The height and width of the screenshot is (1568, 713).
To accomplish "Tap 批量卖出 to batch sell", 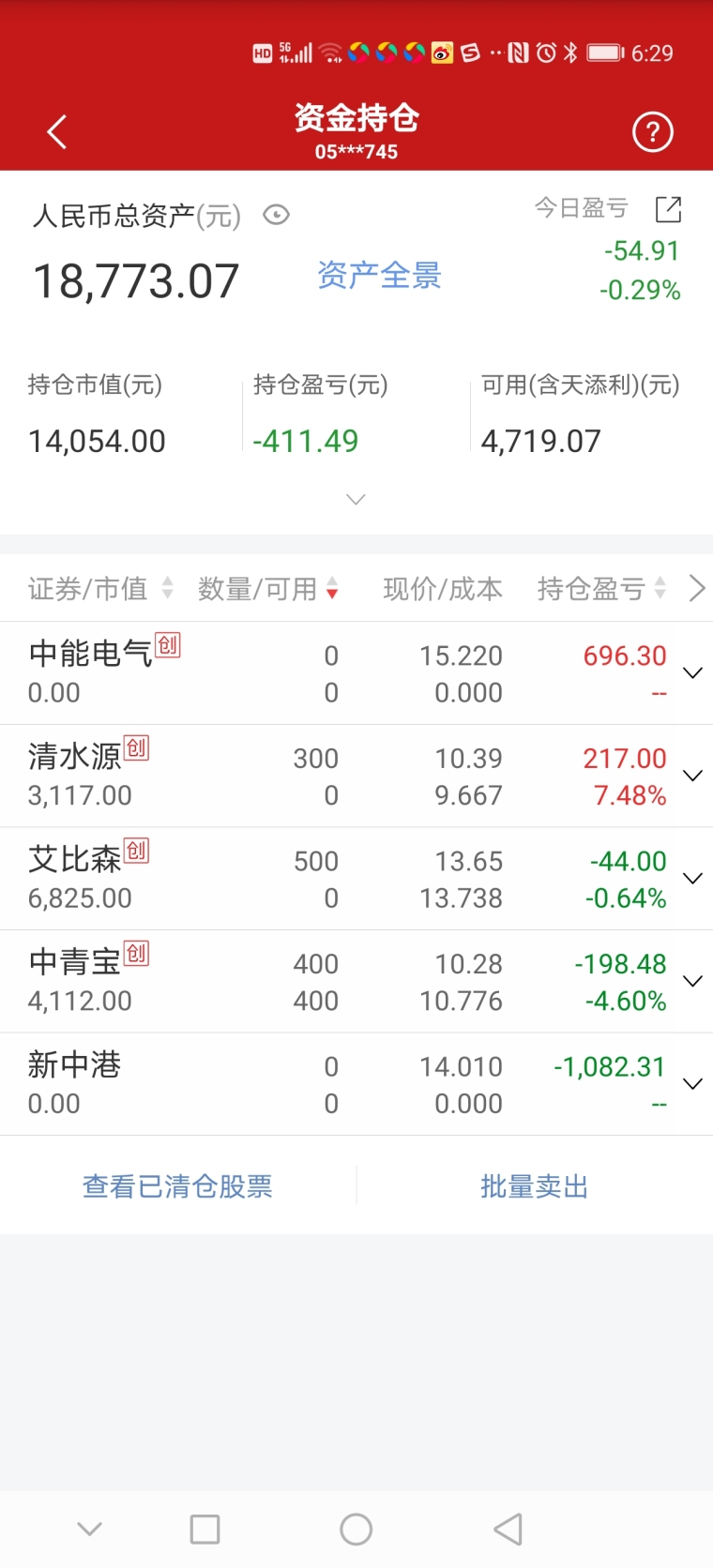I will (x=535, y=1186).
